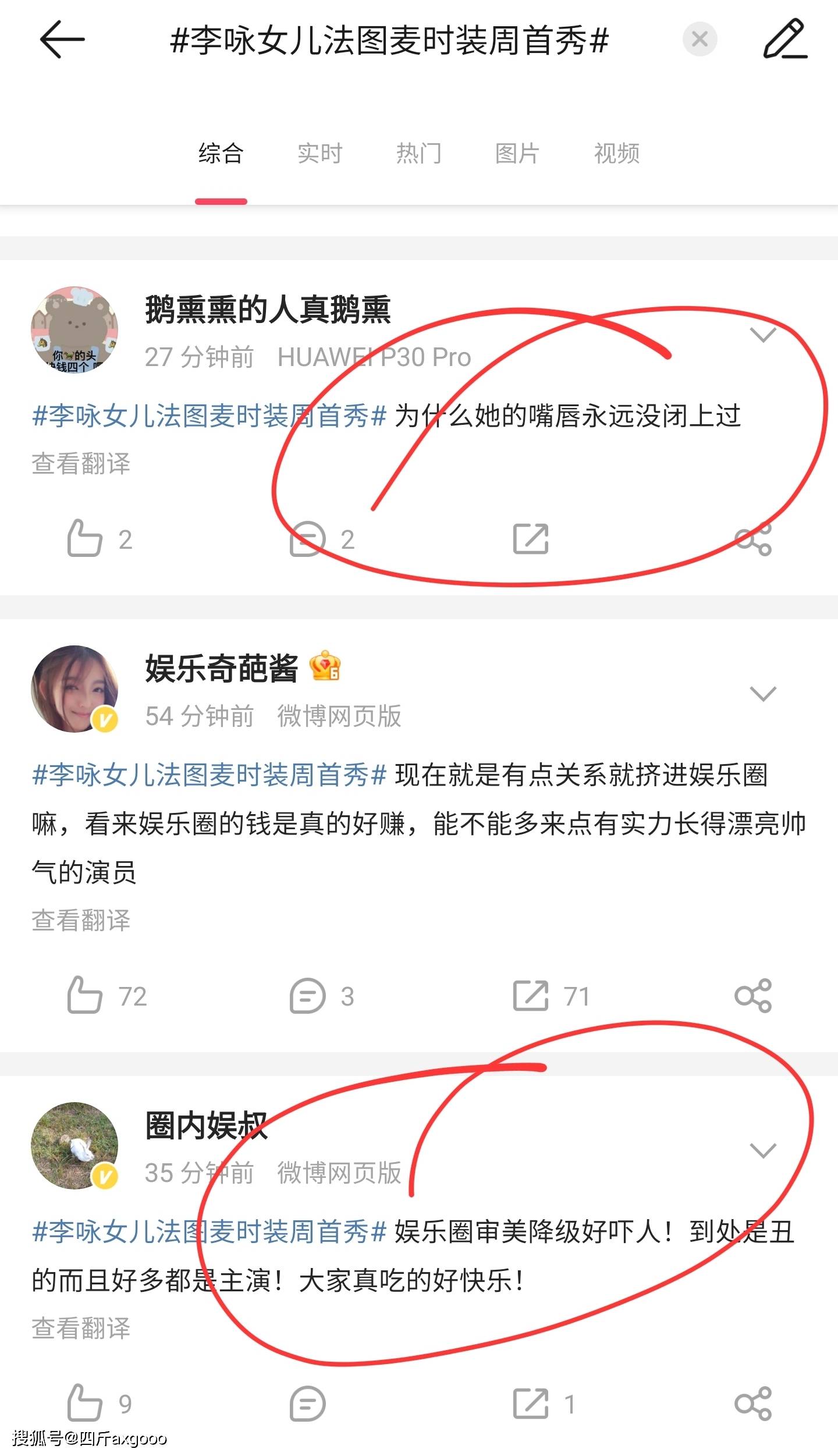Clear the search text with the X button
Screen dimensions: 838x1456
click(x=699, y=40)
